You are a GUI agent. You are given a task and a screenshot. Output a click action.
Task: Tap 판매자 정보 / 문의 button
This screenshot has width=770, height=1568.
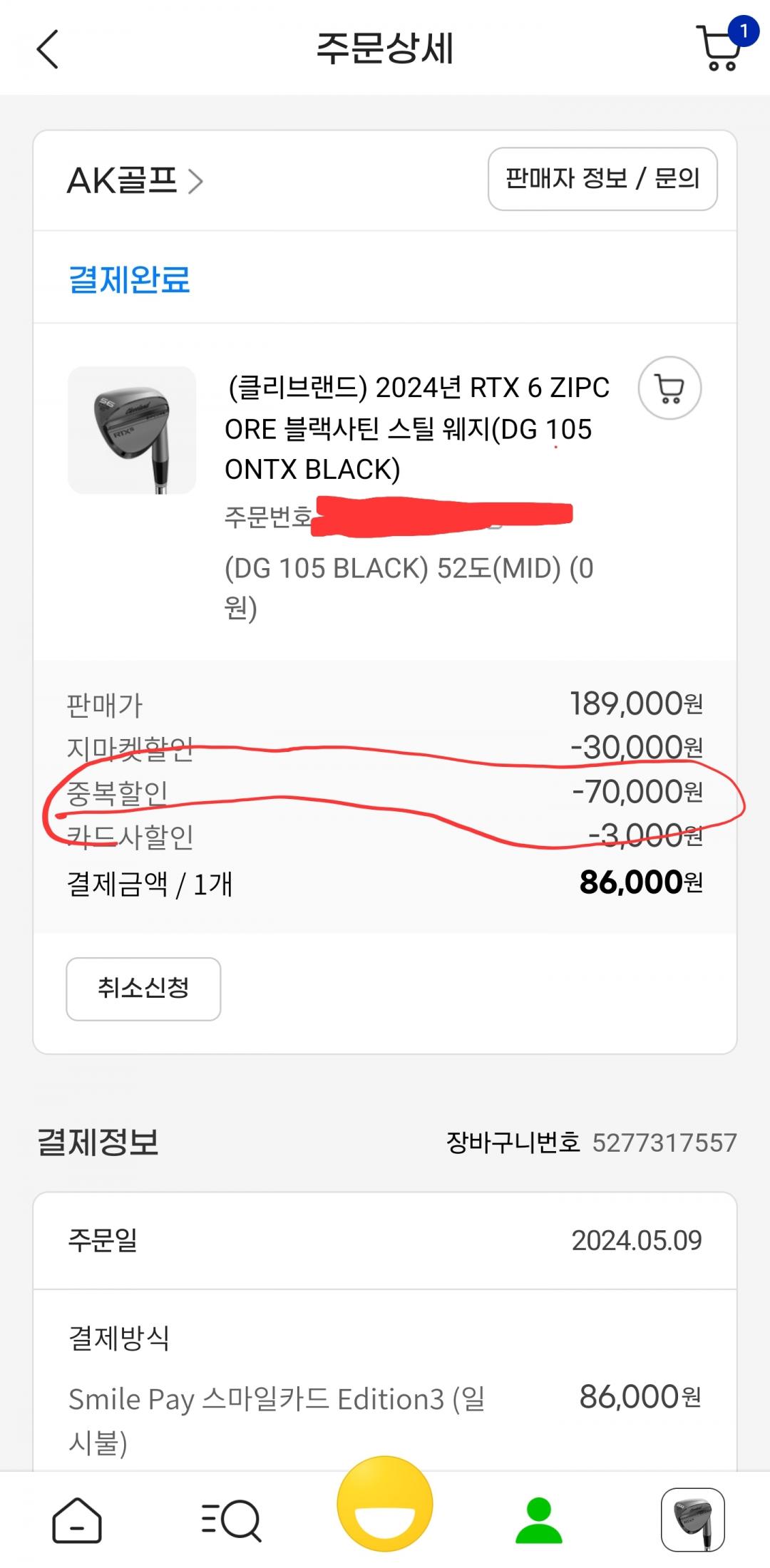[602, 179]
